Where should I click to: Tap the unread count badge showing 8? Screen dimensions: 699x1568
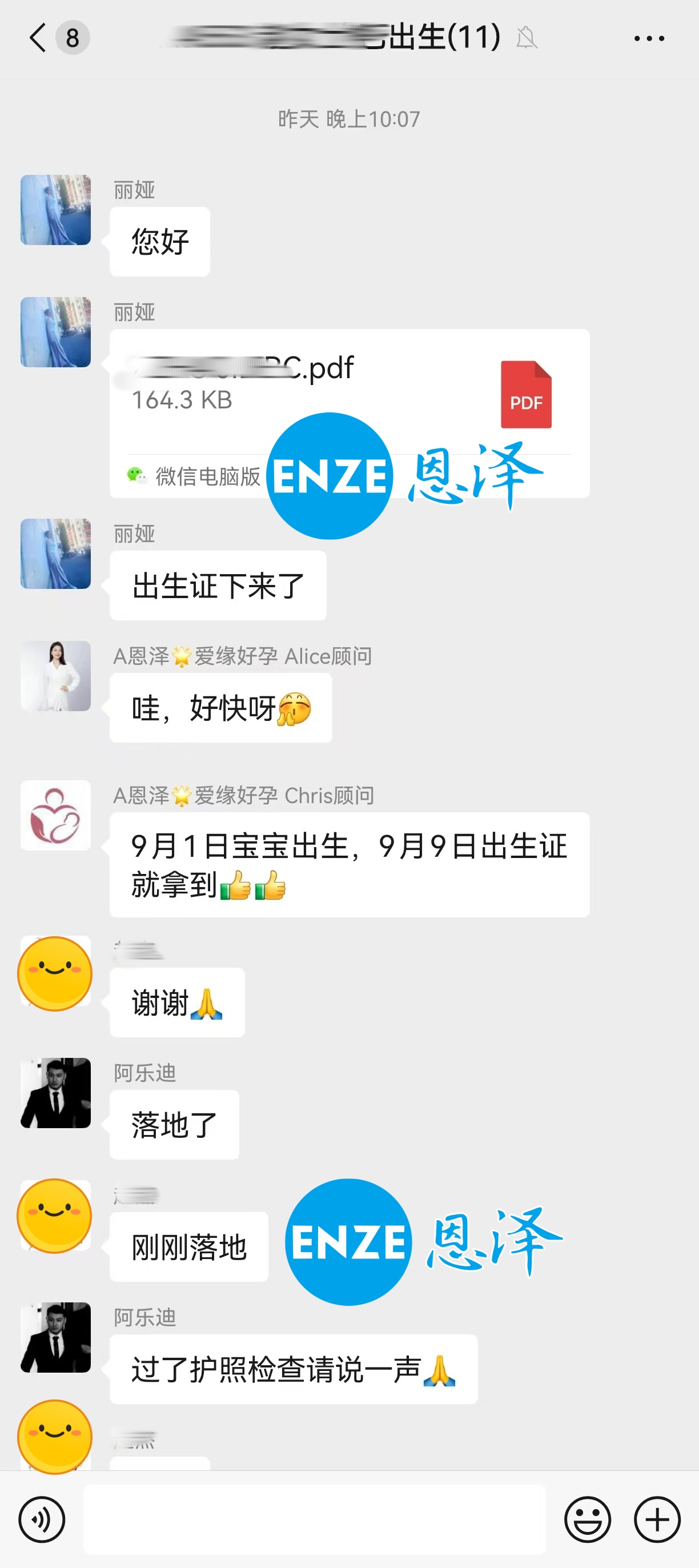coord(72,38)
